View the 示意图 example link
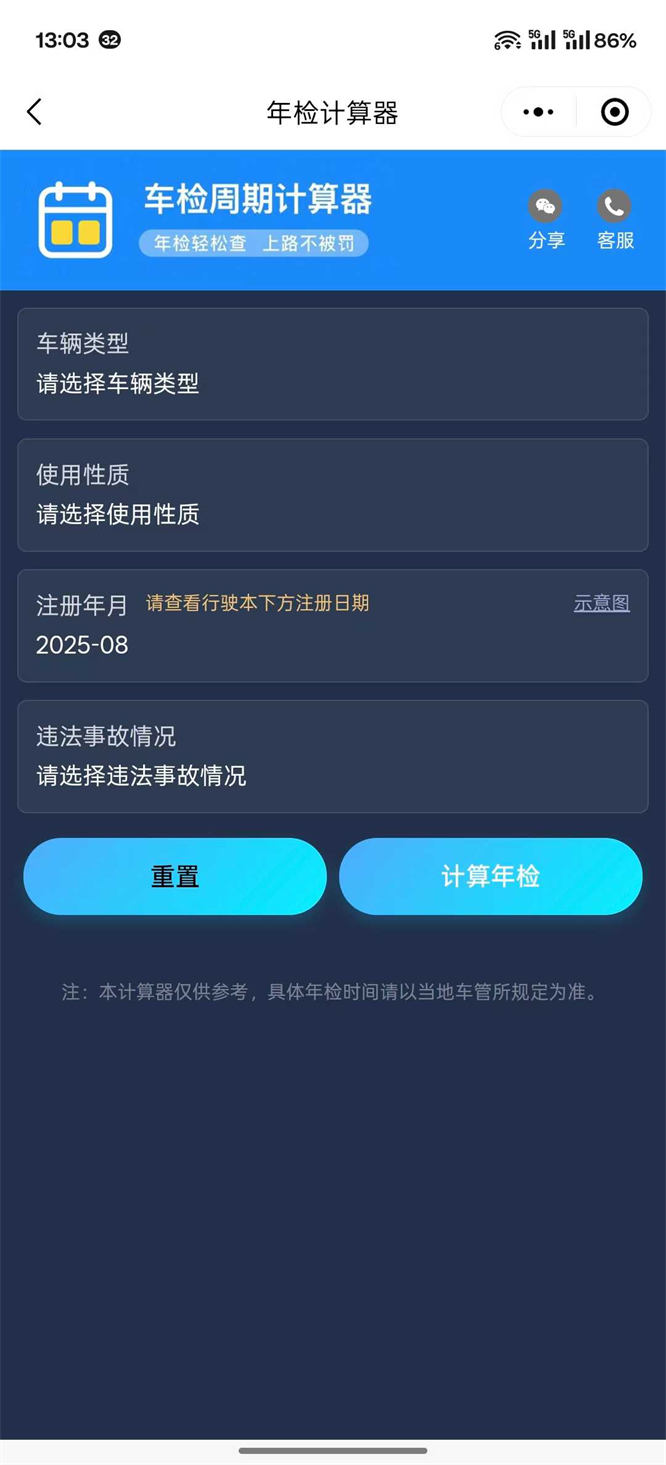 coord(601,603)
